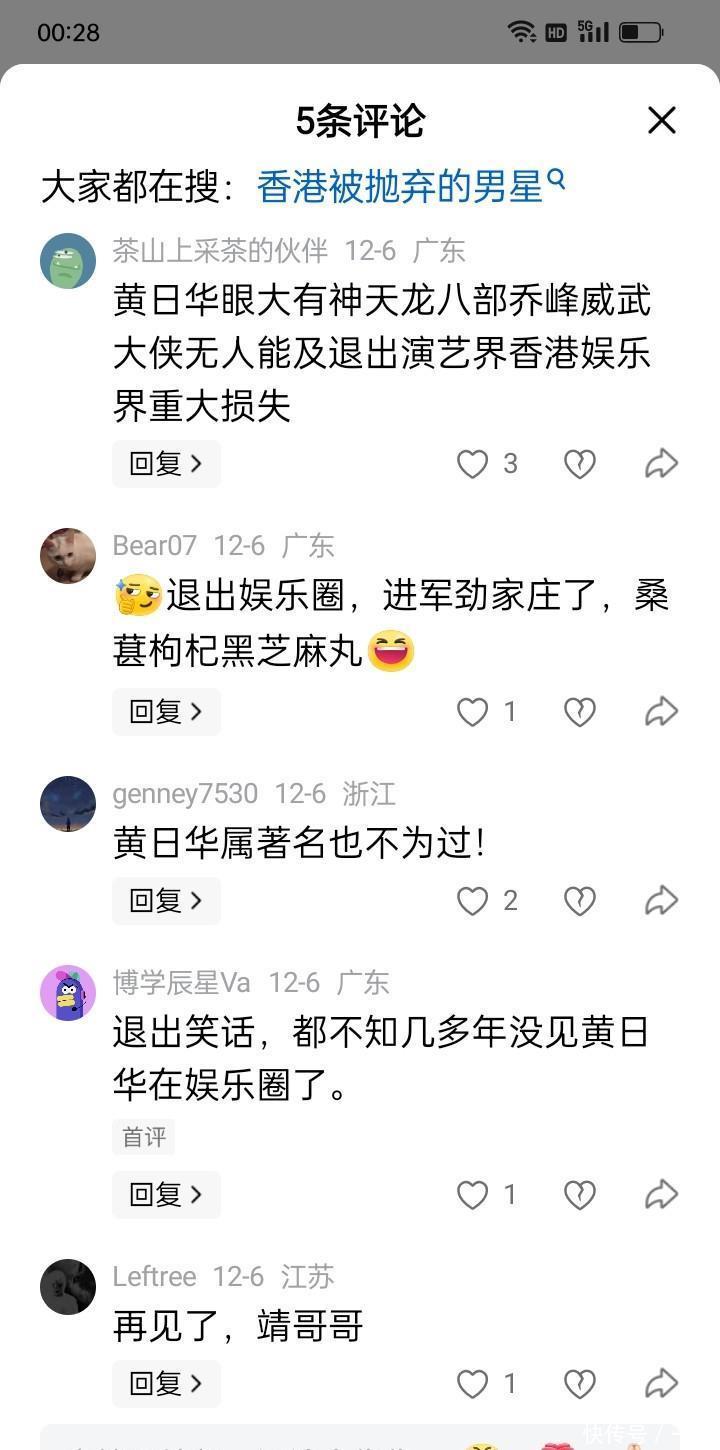Viewport: 720px width, 1450px height.
Task: Dislike 茶山上采茶的伙伴's comment
Action: click(580, 464)
